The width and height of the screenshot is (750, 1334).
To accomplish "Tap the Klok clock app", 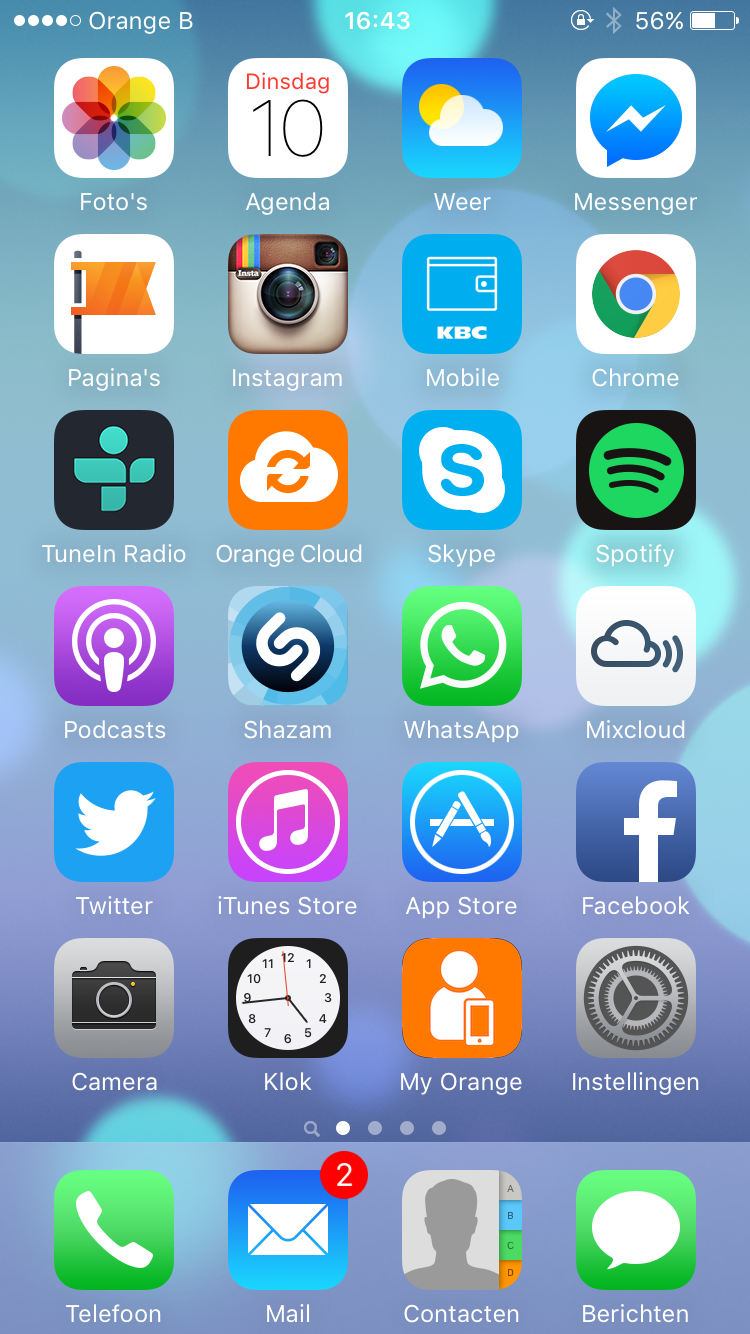I will (x=288, y=998).
